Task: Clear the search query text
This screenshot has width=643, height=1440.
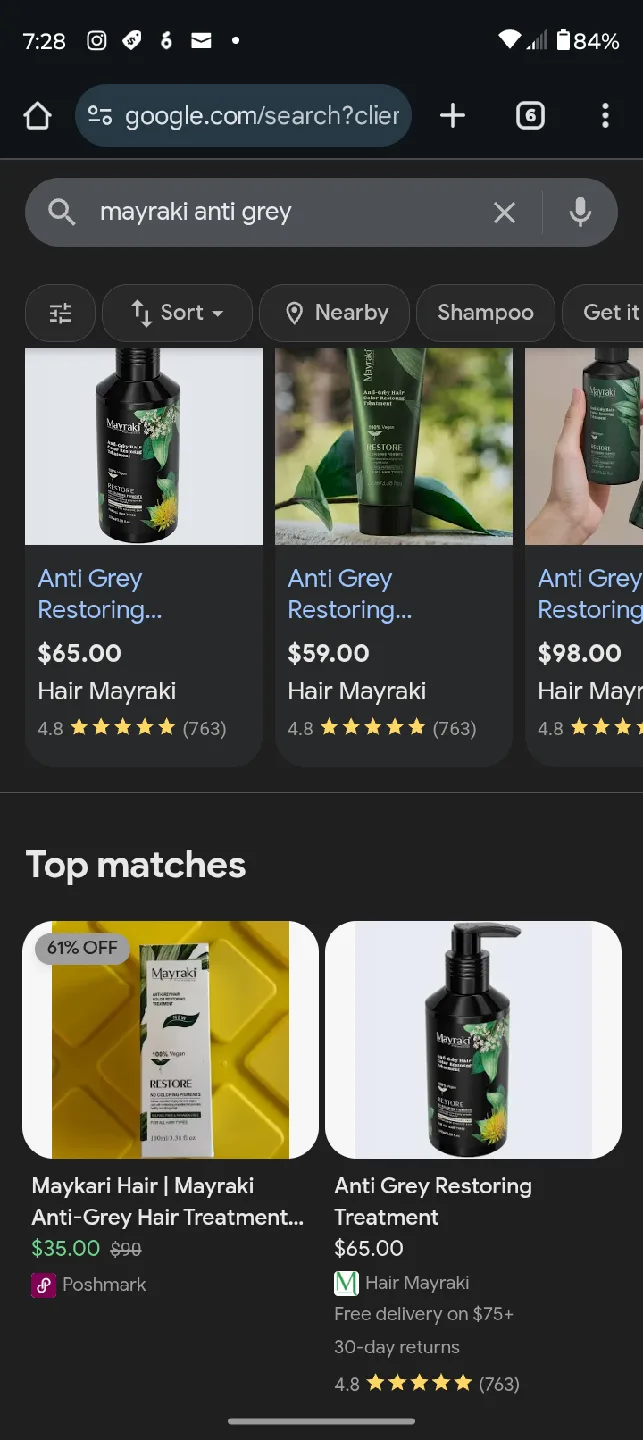Action: (x=504, y=212)
